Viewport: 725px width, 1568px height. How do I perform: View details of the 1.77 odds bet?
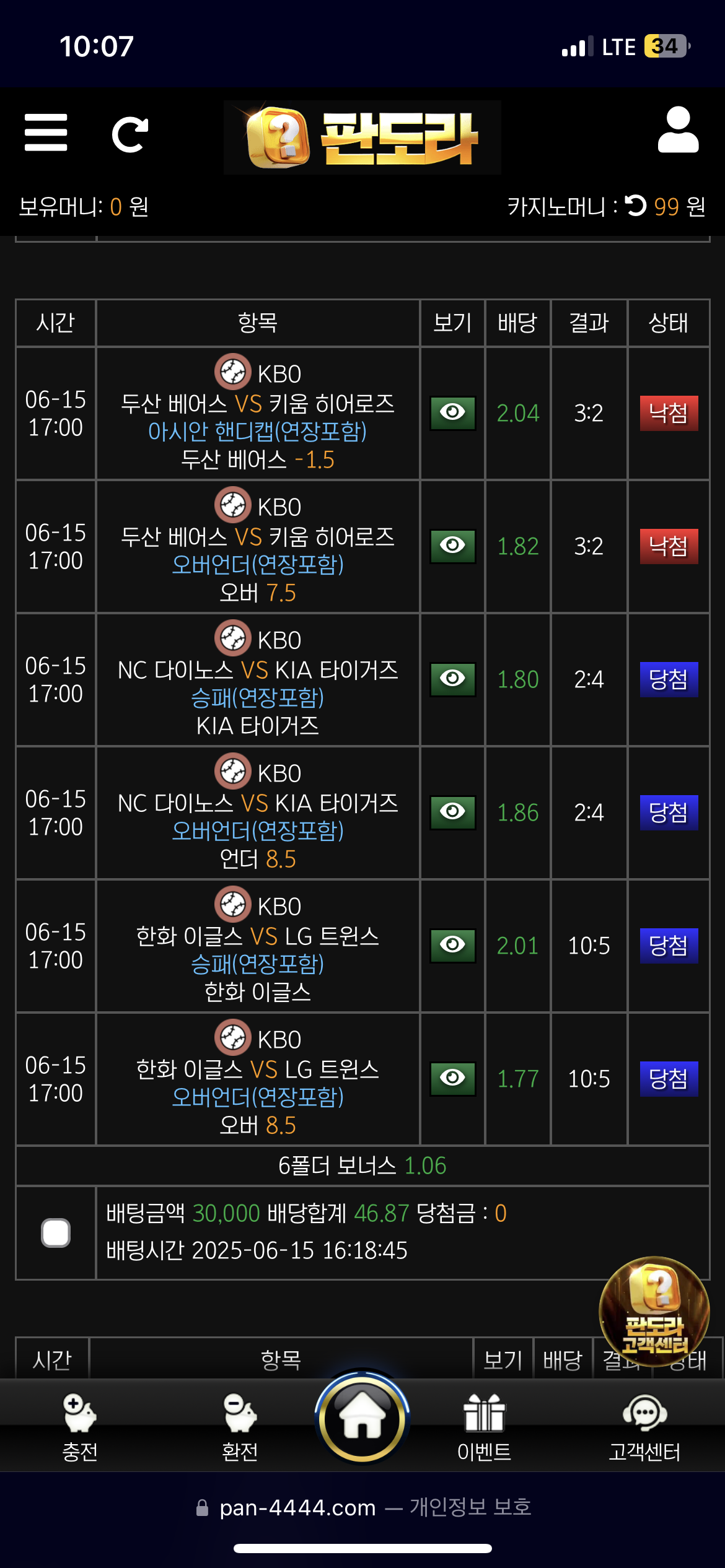click(x=453, y=1079)
